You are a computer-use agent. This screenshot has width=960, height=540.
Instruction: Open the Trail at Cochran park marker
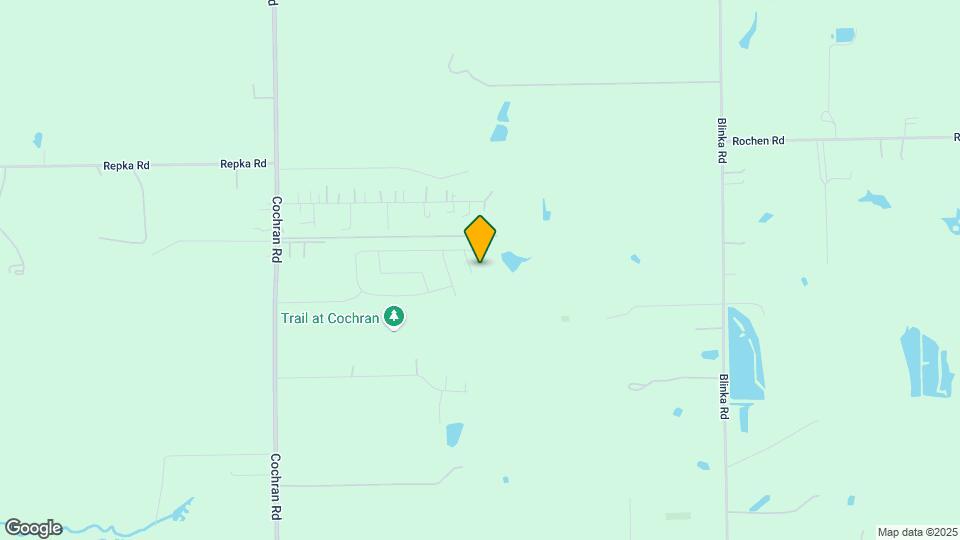(395, 317)
